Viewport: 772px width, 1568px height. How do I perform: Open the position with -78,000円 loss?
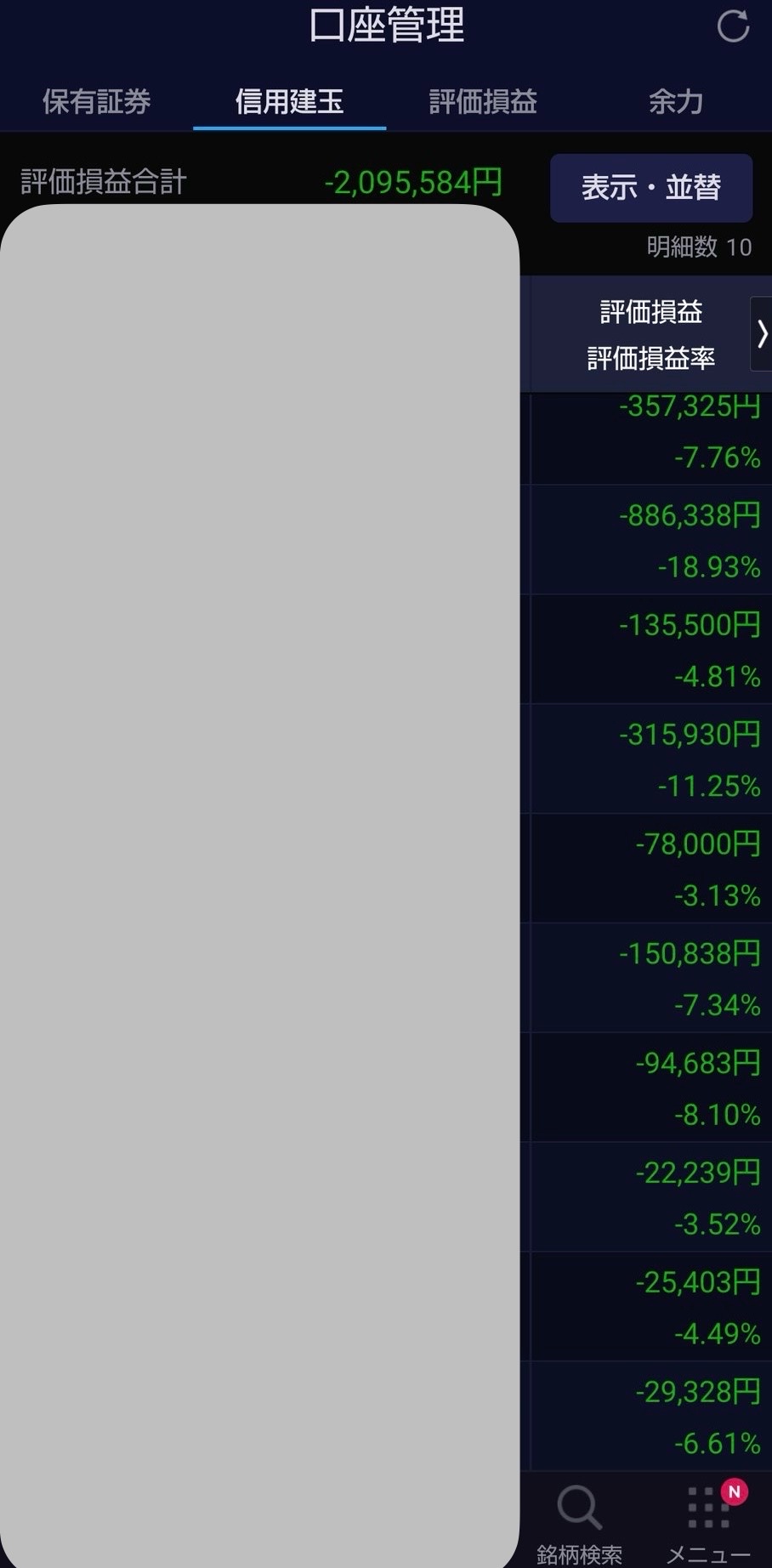pos(650,869)
